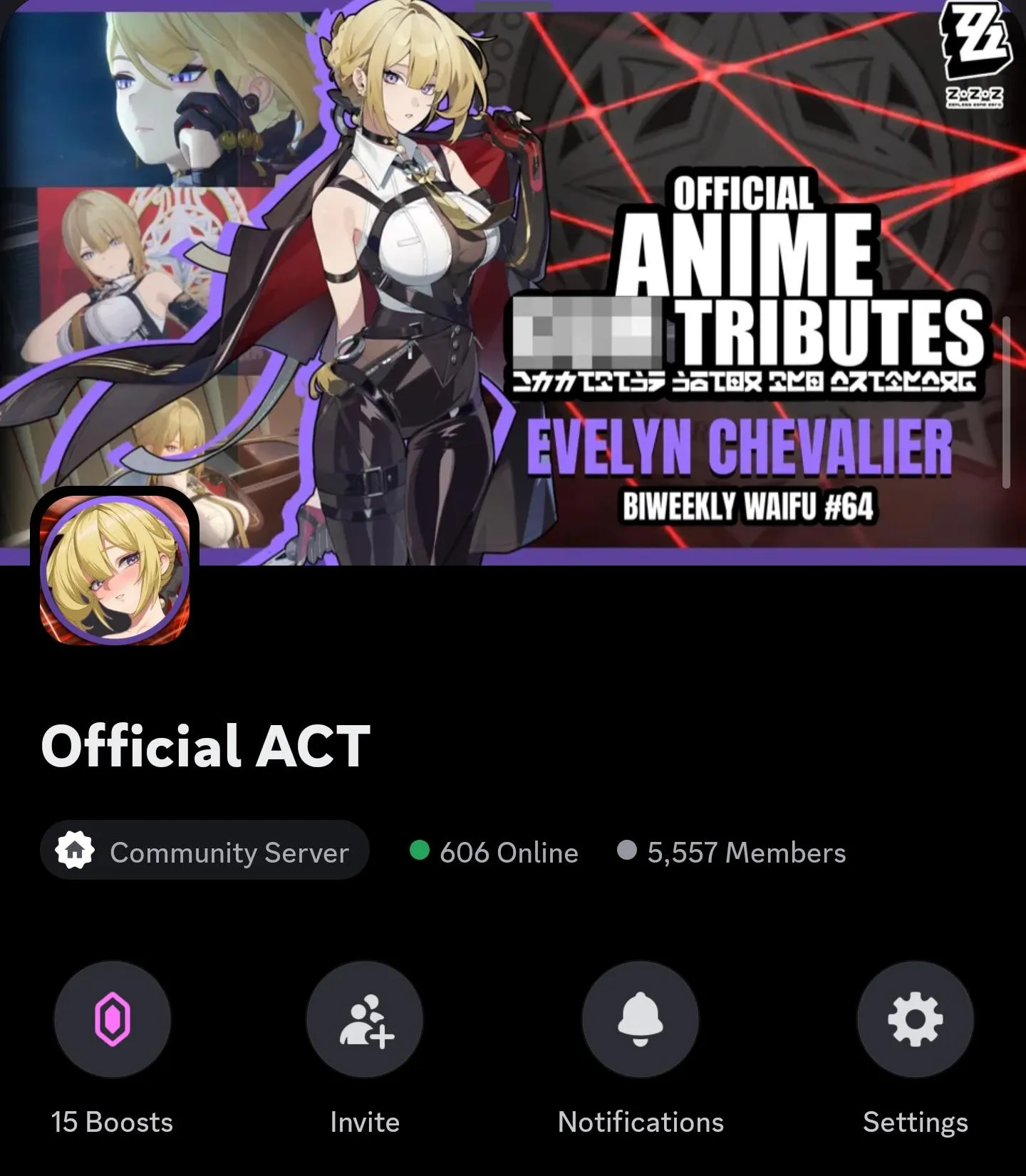Image resolution: width=1026 pixels, height=1176 pixels.
Task: Open the 15 Boosts button
Action: click(113, 1019)
